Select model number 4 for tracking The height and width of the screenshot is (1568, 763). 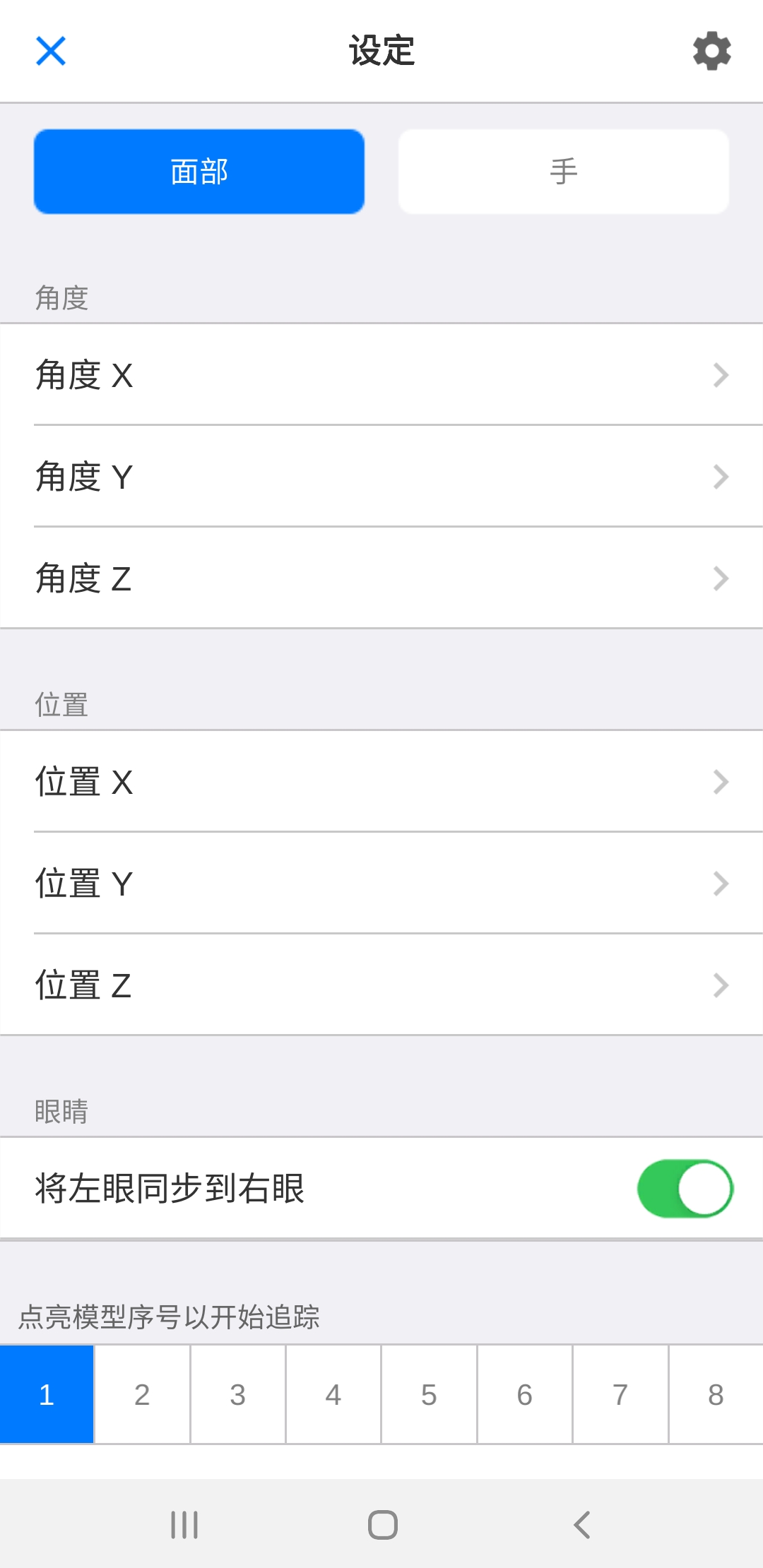click(333, 1394)
